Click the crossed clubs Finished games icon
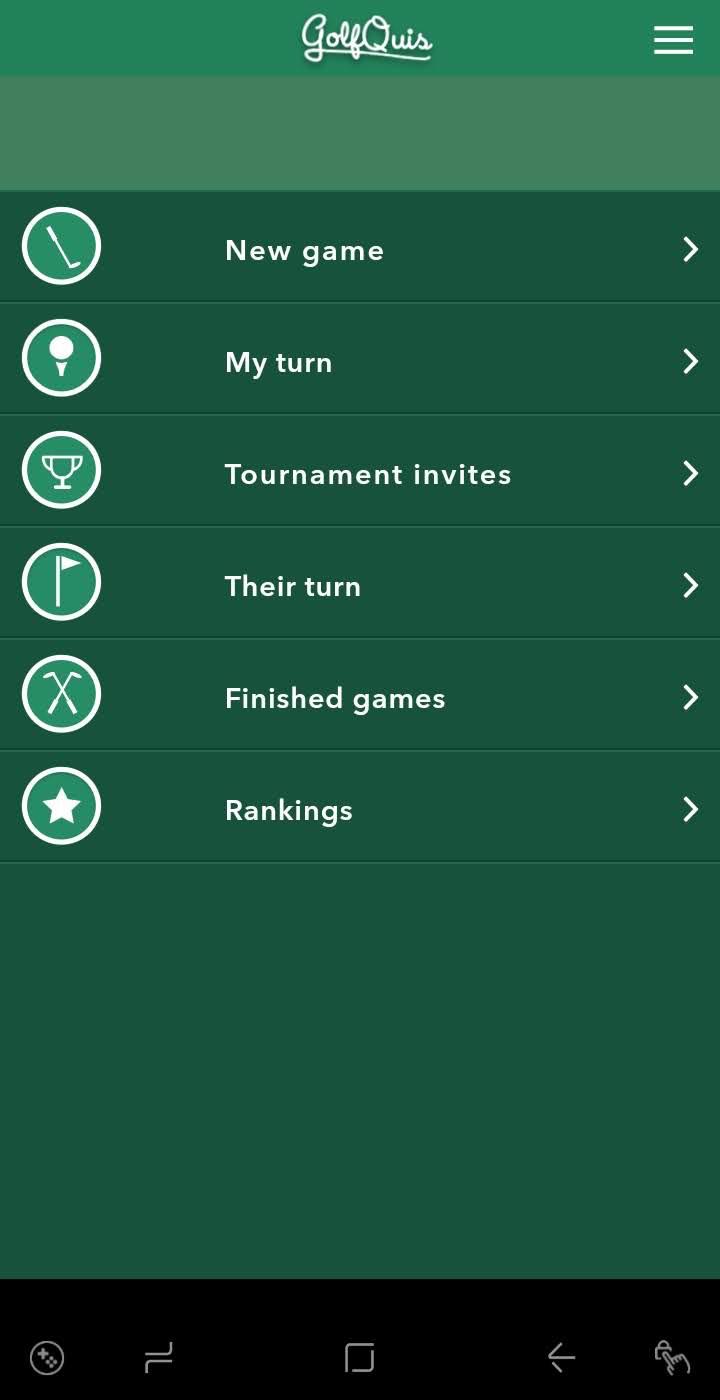Viewport: 720px width, 1400px height. pyautogui.click(x=61, y=693)
